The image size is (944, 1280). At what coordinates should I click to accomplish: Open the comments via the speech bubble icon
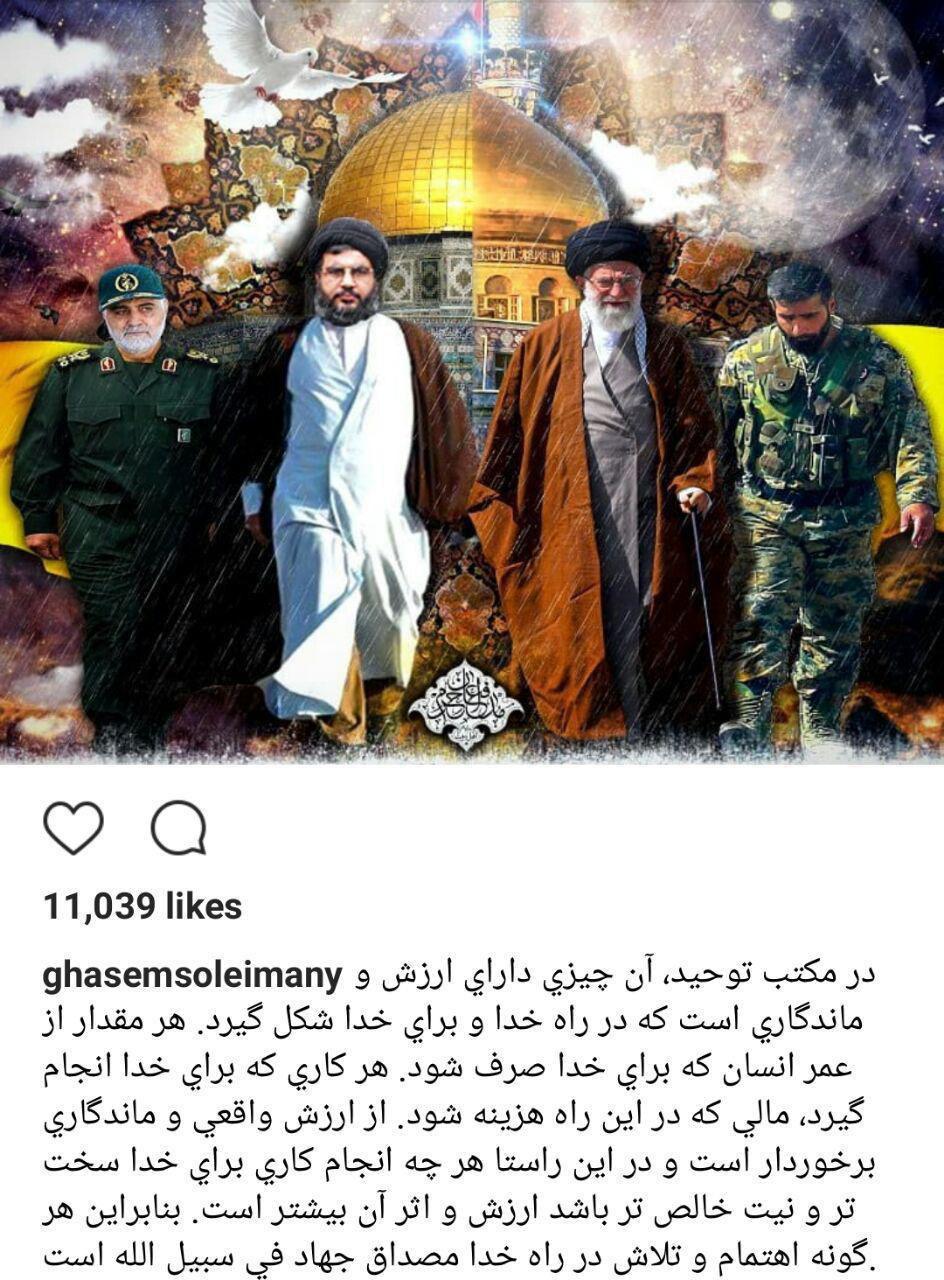pos(178,829)
